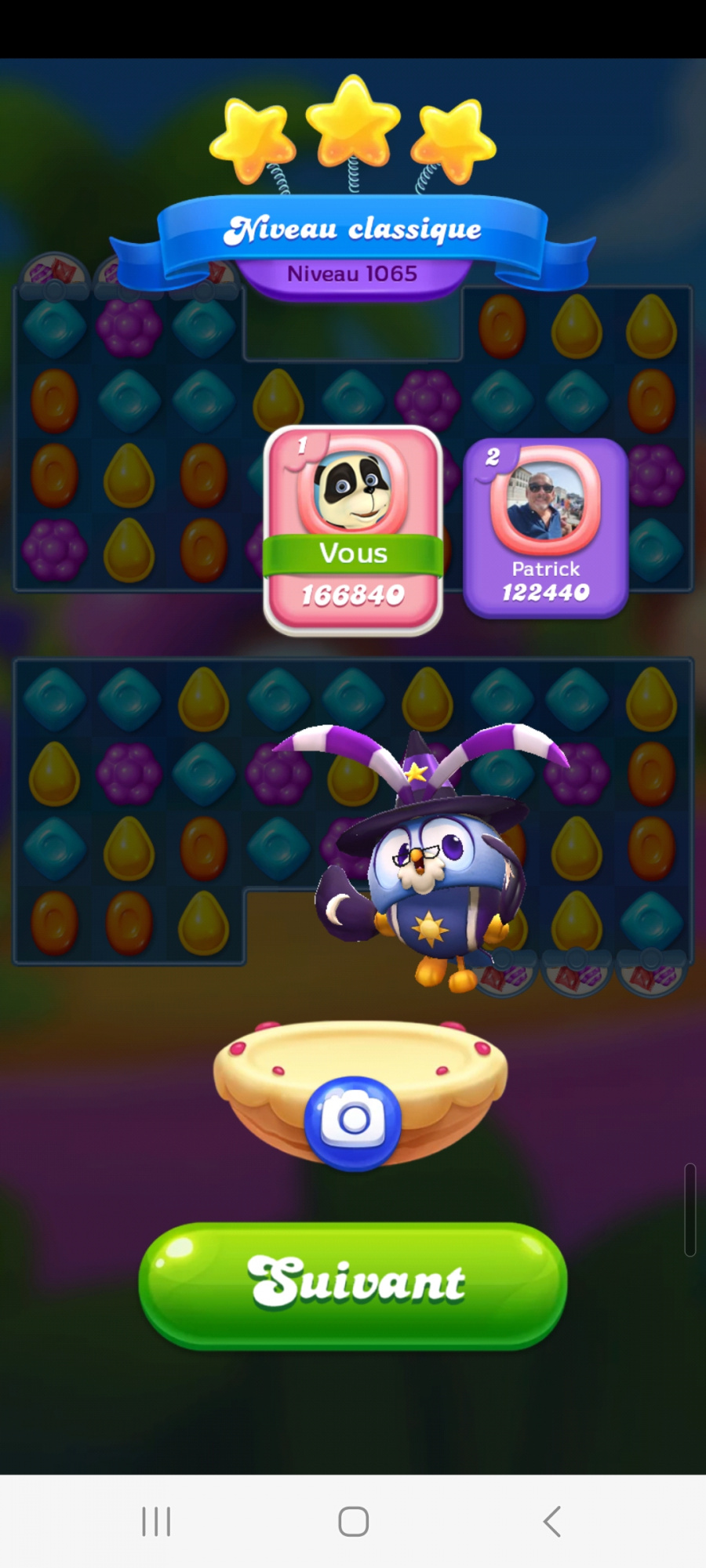Take a screenshot with the camera button
Viewport: 706px width, 1568px height.
point(353,1122)
